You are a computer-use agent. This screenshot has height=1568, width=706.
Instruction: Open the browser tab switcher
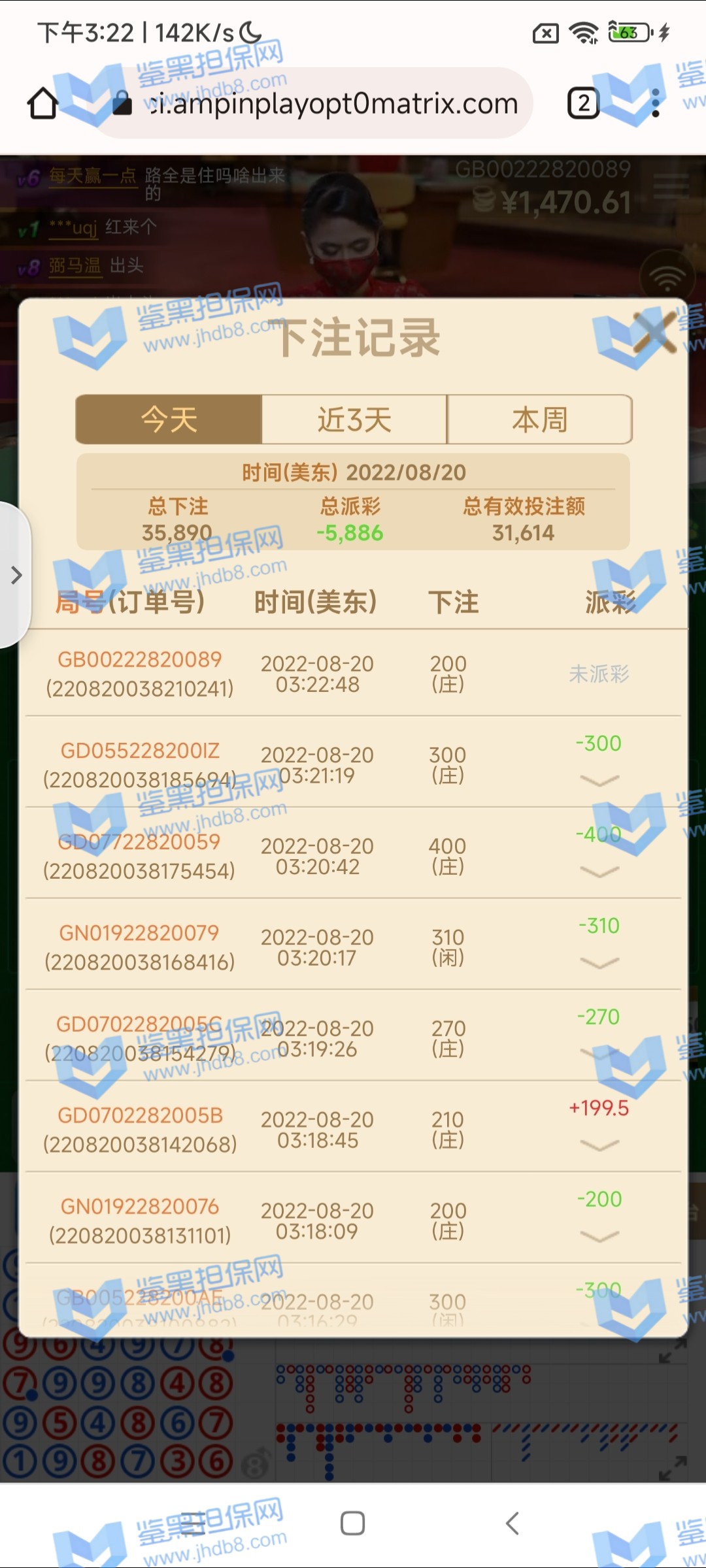pyautogui.click(x=583, y=103)
